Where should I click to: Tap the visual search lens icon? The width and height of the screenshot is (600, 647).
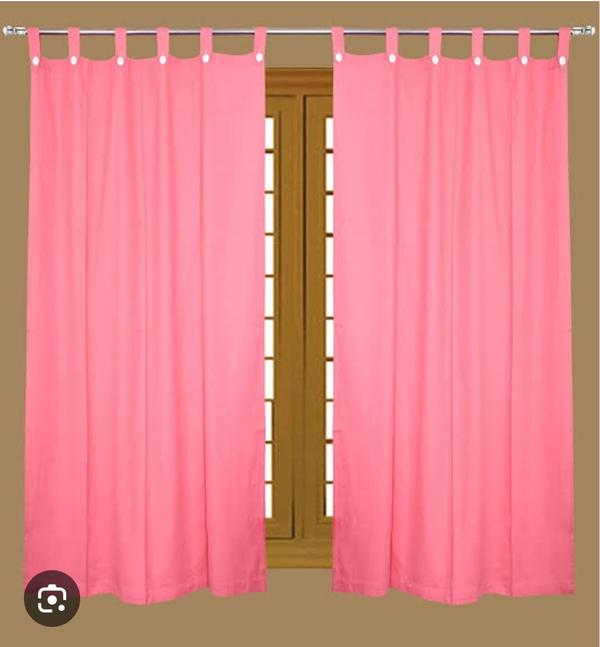tap(52, 598)
